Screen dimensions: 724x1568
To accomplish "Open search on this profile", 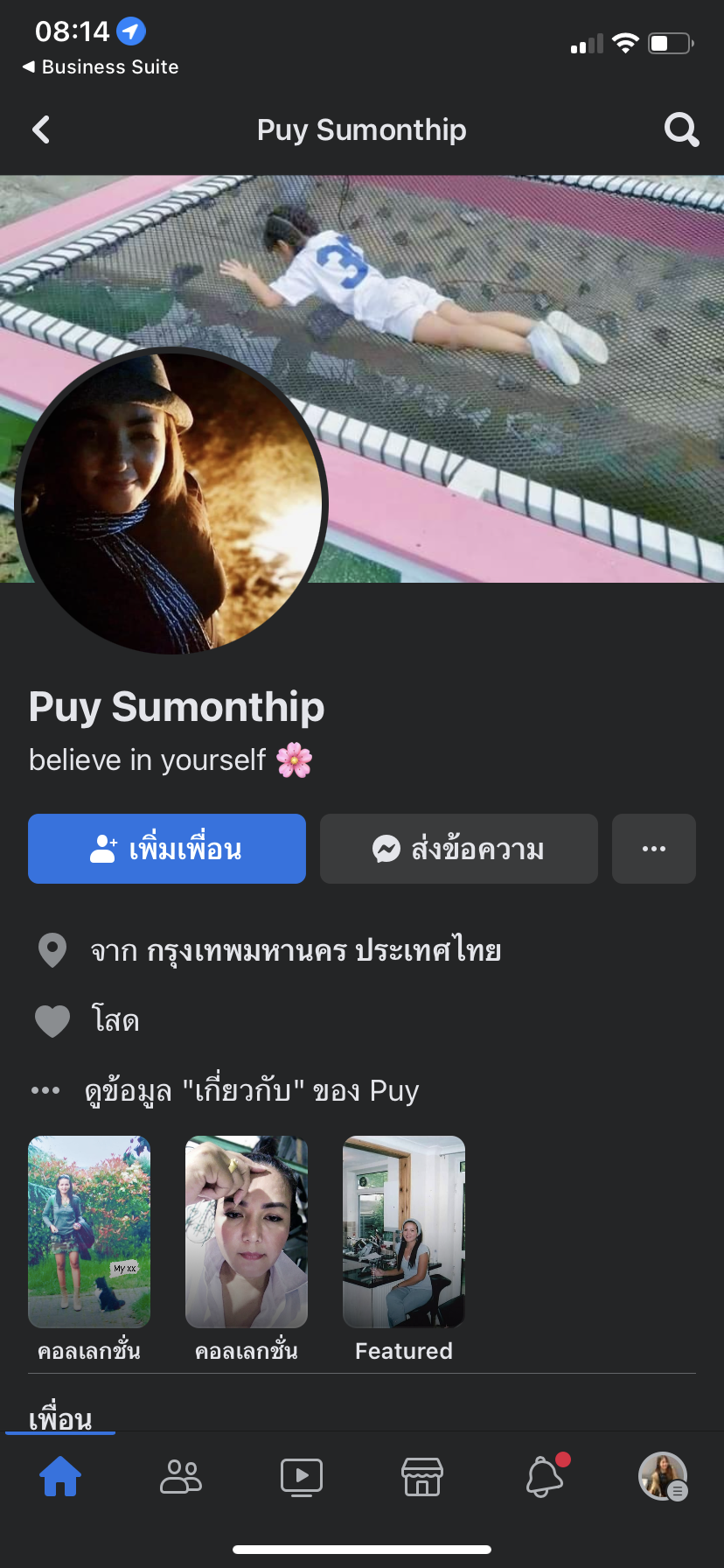I will pos(681,130).
